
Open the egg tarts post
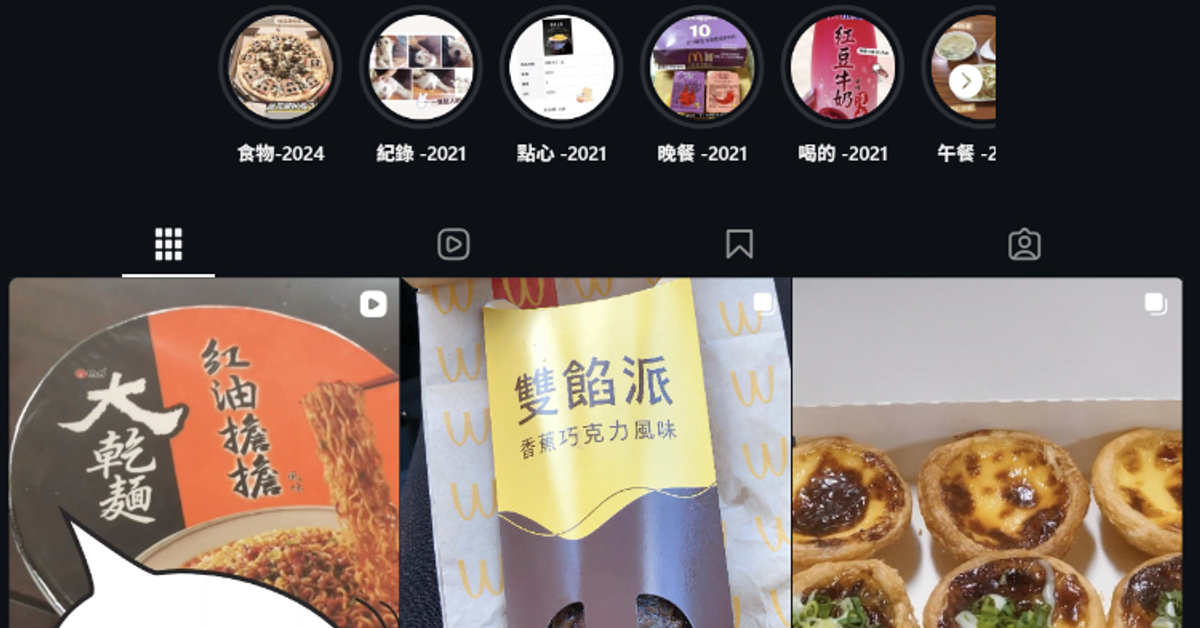(x=987, y=452)
